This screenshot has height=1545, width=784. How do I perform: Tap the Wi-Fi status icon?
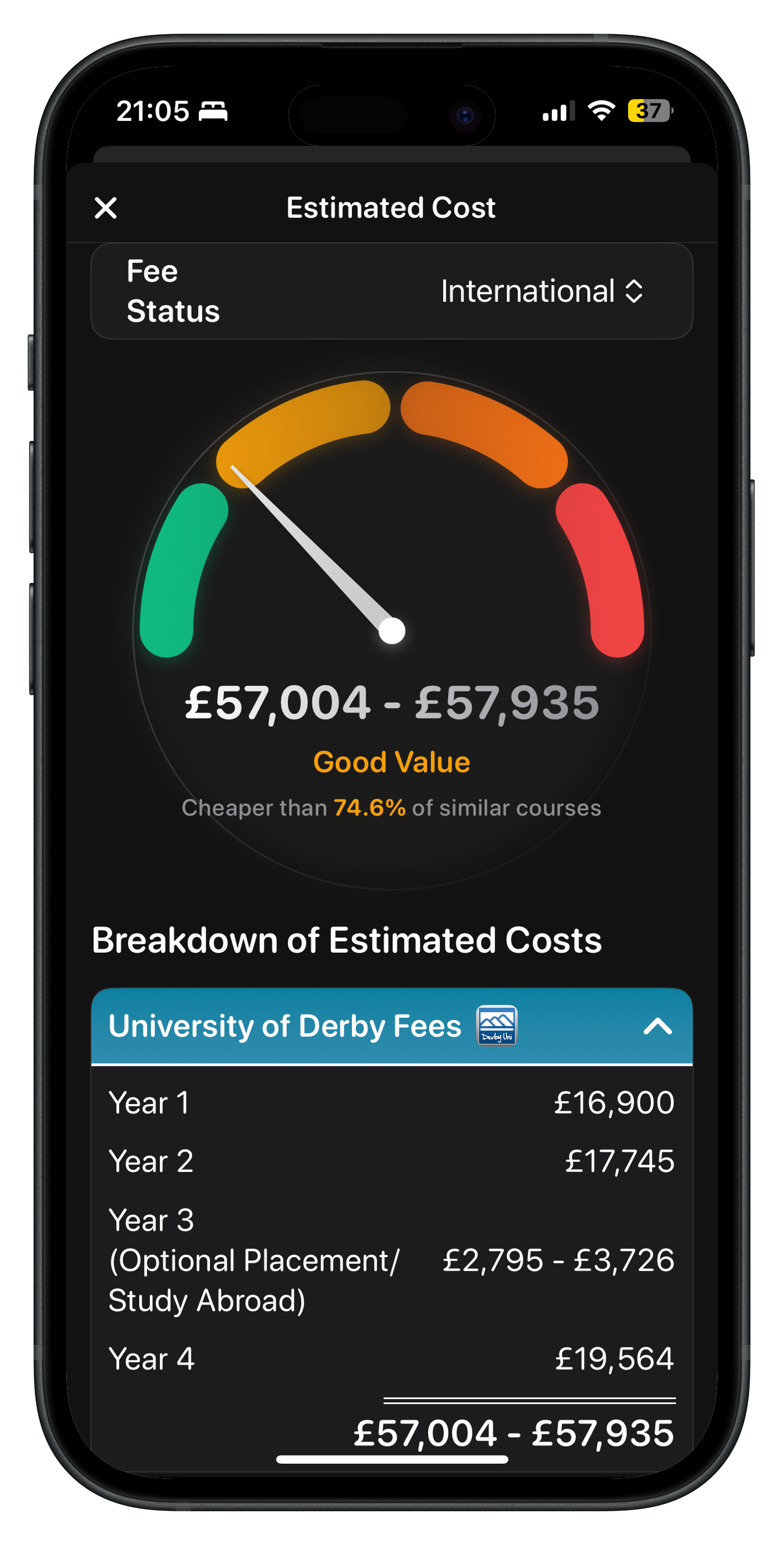pos(603,111)
